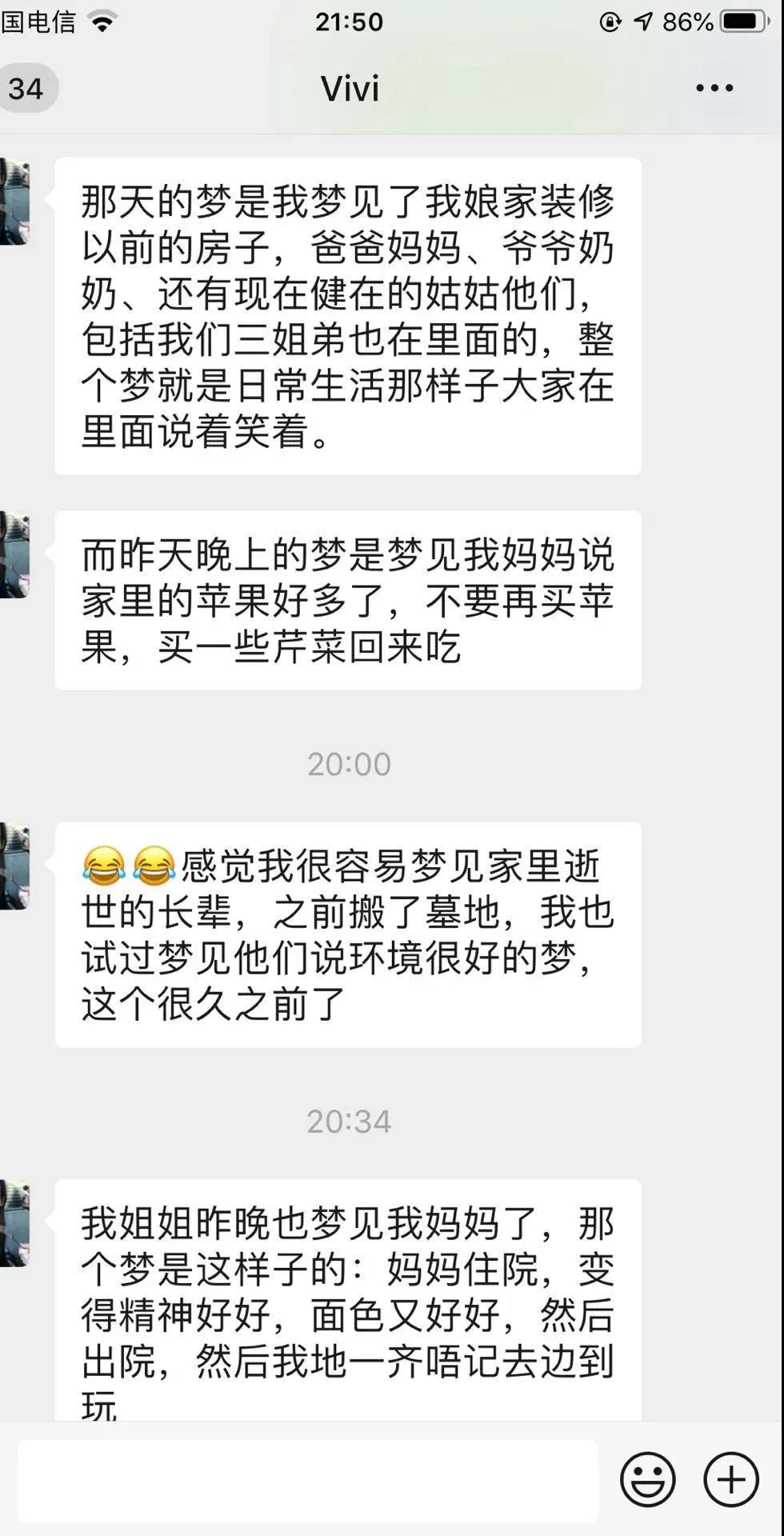Open the three-dot chat info menu
784x1536 pixels.
[714, 89]
